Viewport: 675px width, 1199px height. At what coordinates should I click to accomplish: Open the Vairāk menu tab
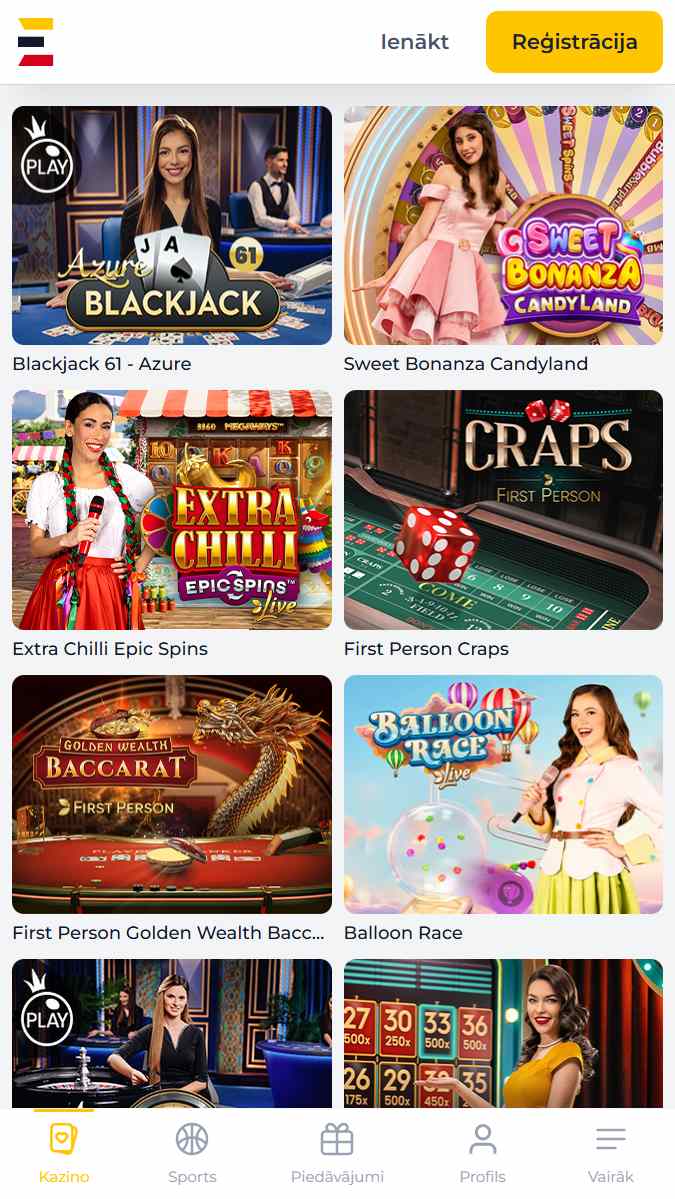611,1154
